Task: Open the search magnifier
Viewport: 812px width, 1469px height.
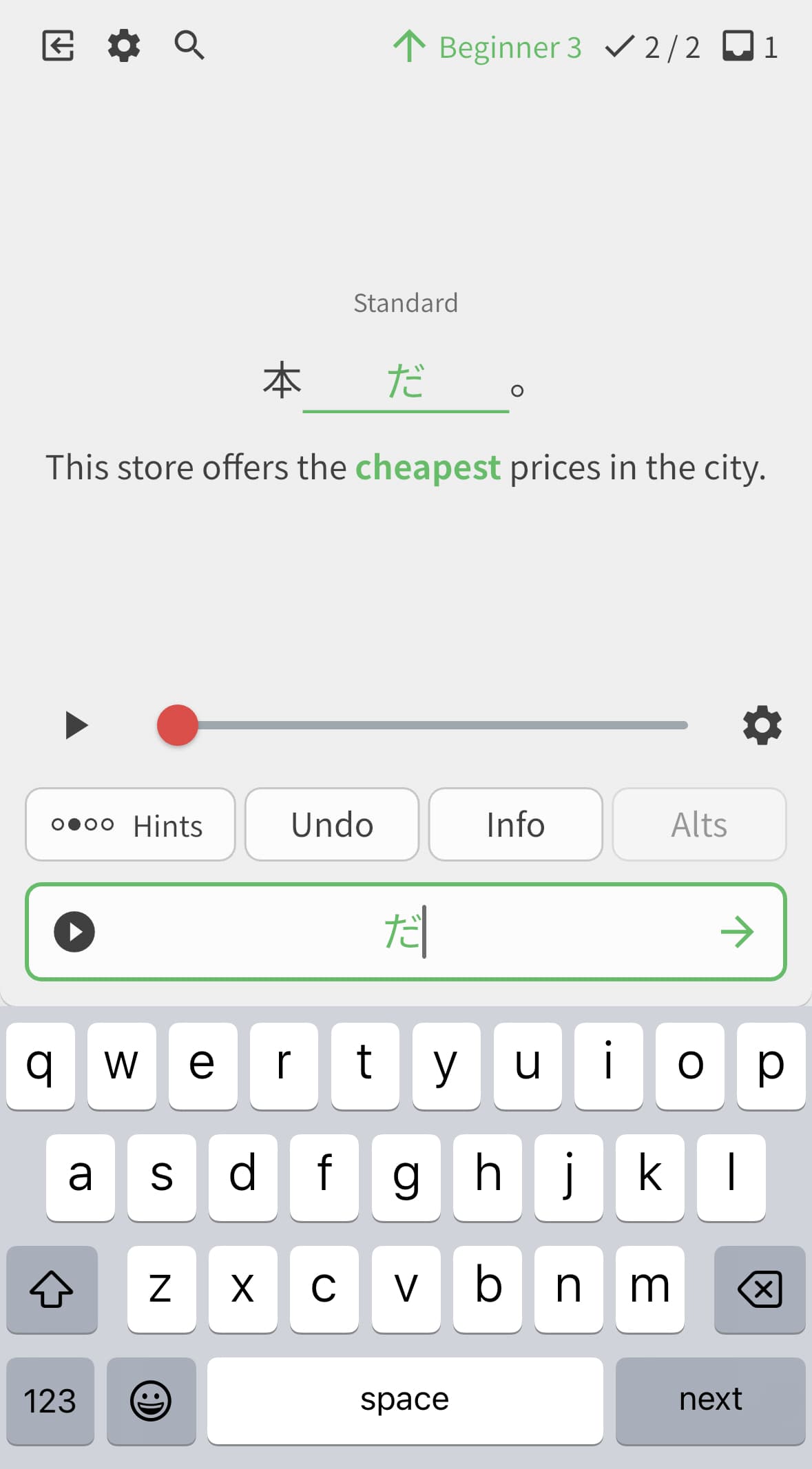Action: pos(189,45)
